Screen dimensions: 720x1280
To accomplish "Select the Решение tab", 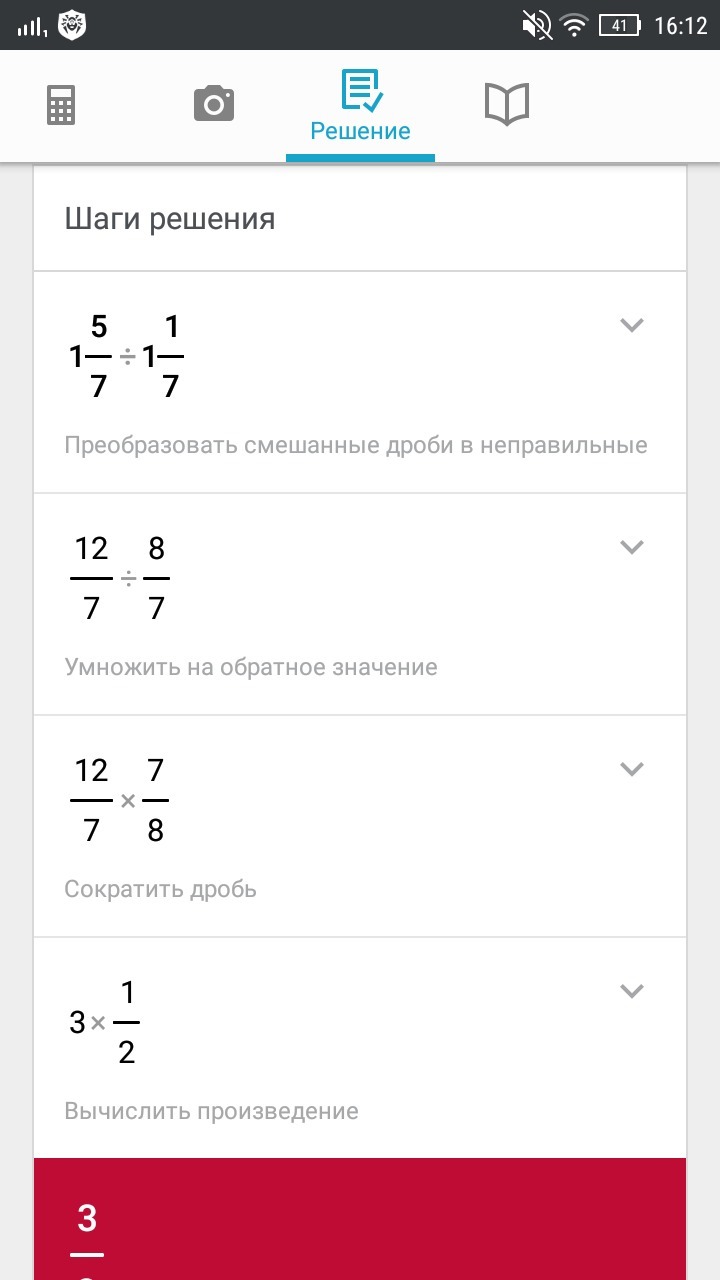I will tap(360, 106).
